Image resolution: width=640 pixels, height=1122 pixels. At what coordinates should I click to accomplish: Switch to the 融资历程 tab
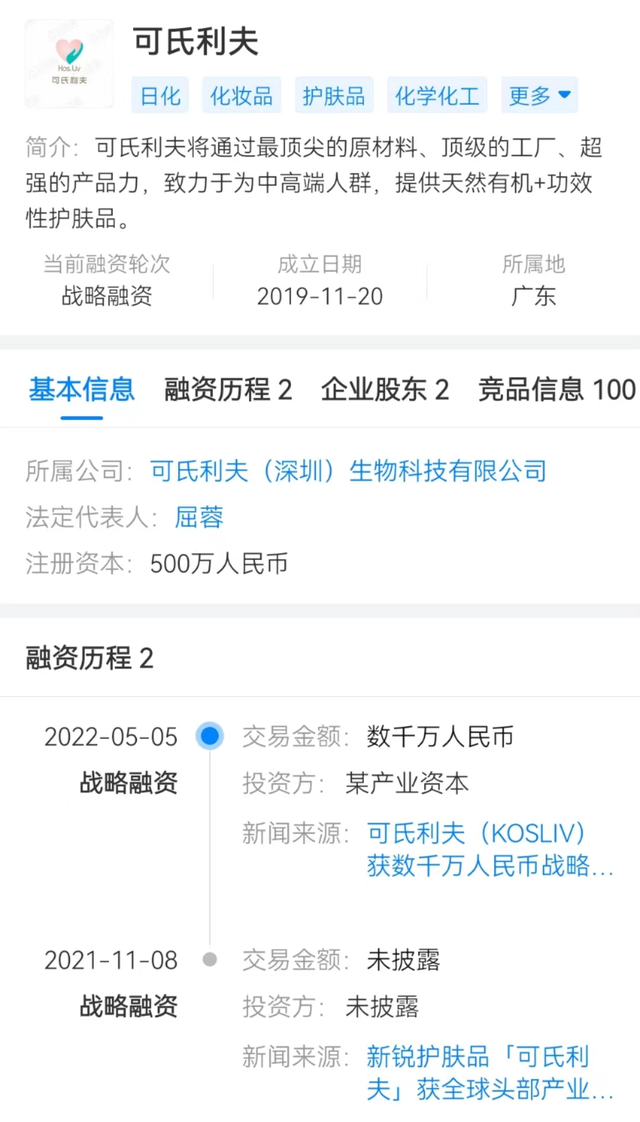[228, 390]
